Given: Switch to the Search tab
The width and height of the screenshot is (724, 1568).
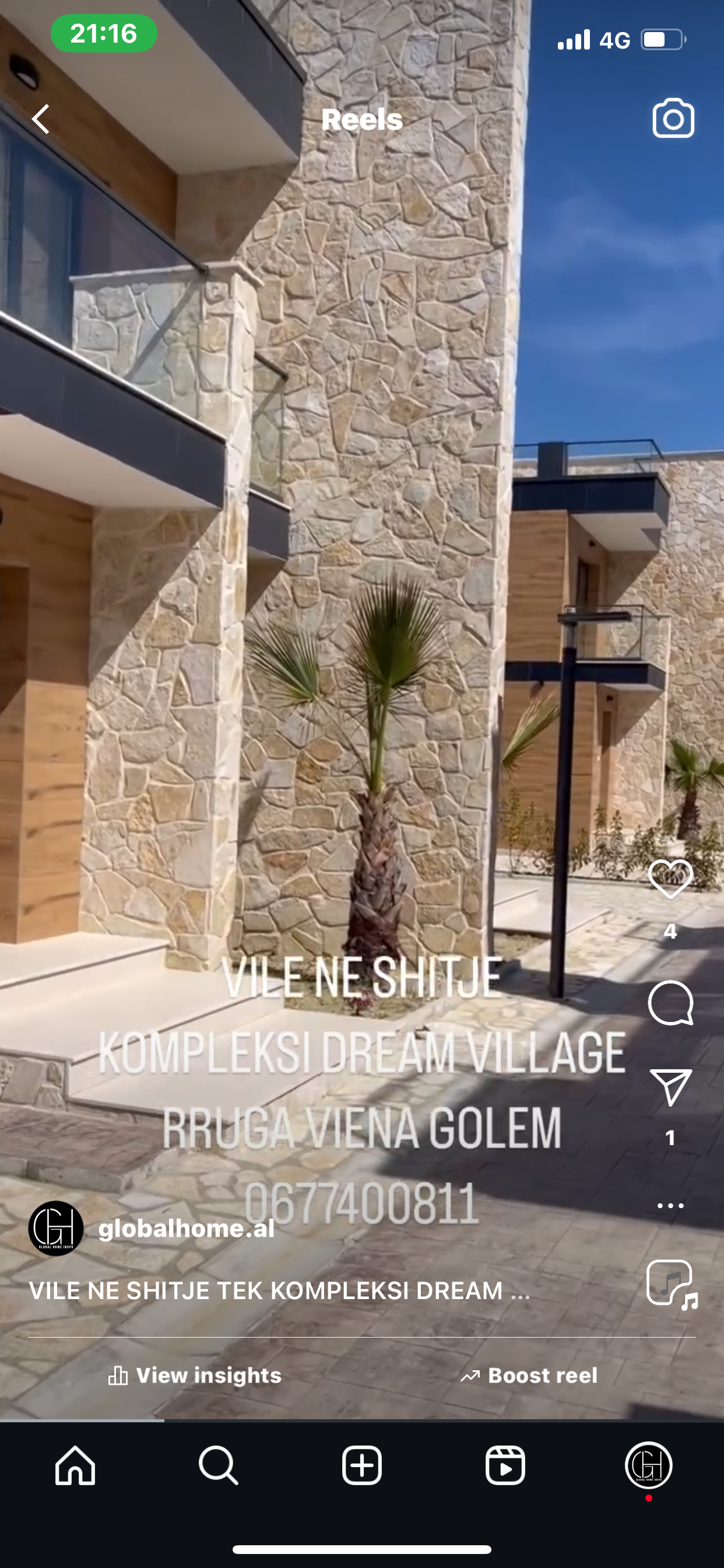Looking at the screenshot, I should coord(219,1465).
